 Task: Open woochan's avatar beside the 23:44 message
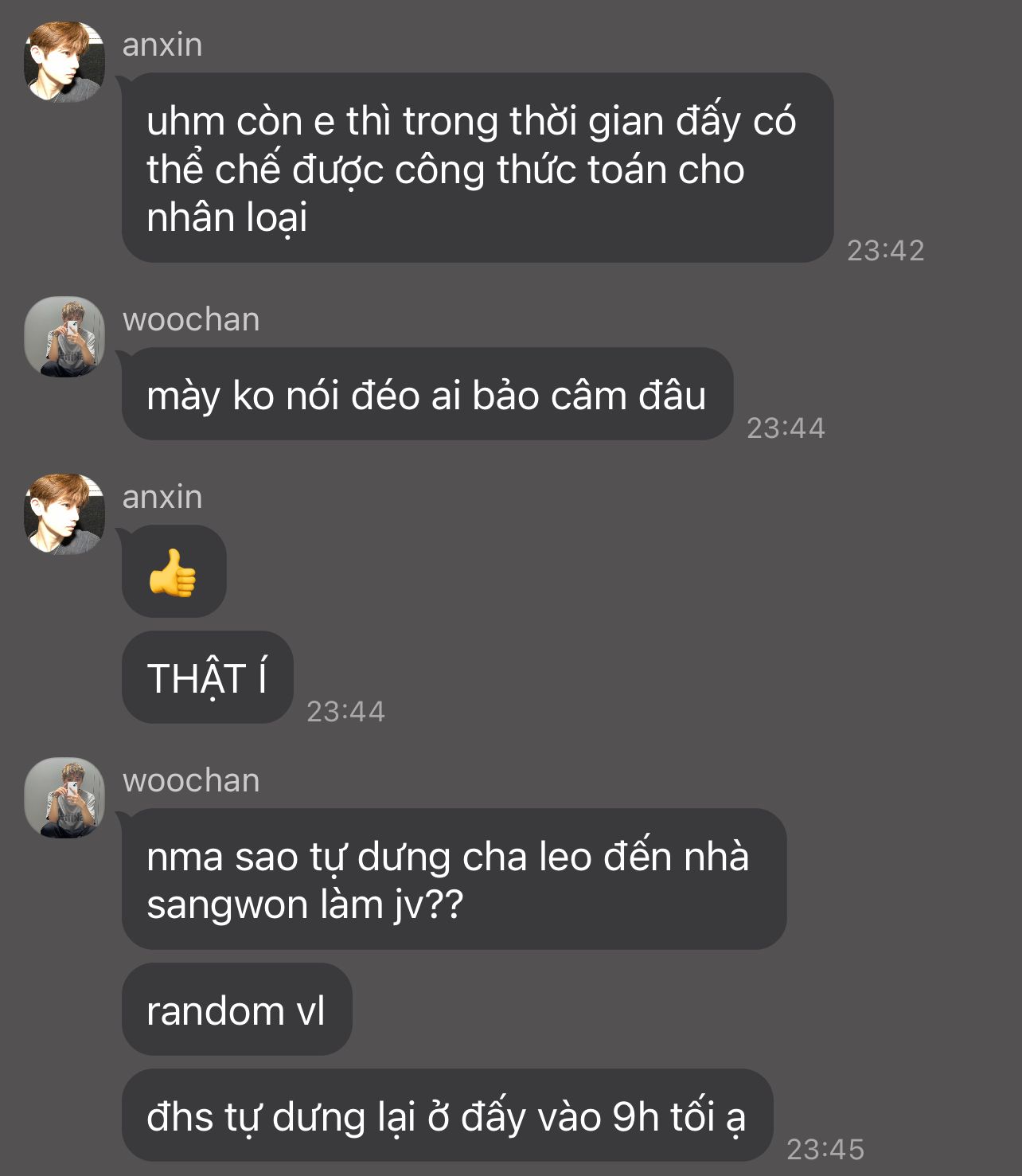coord(64,336)
